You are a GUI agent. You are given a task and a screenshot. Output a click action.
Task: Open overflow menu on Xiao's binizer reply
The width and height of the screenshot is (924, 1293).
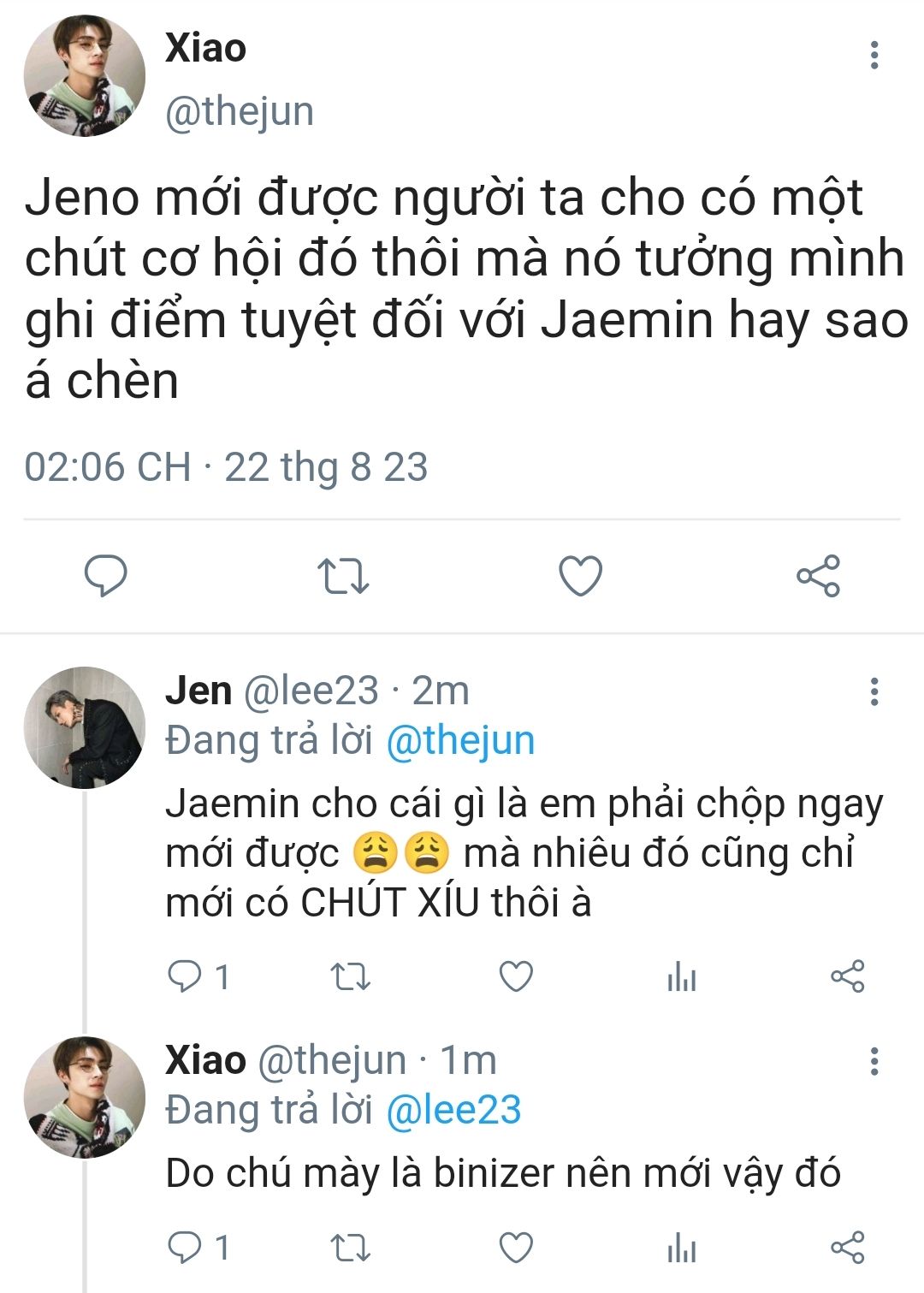874,1061
